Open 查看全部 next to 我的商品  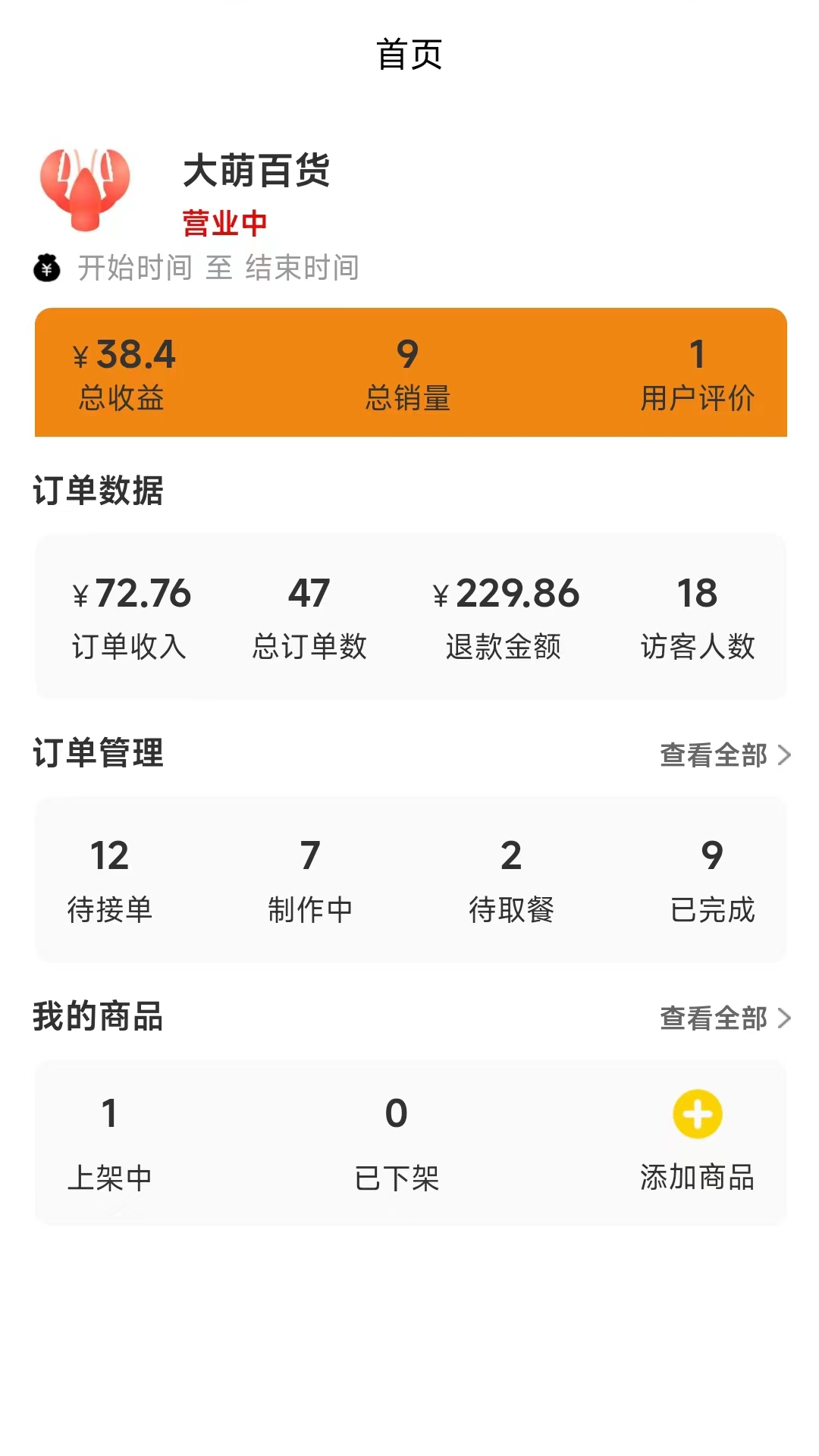(726, 1018)
